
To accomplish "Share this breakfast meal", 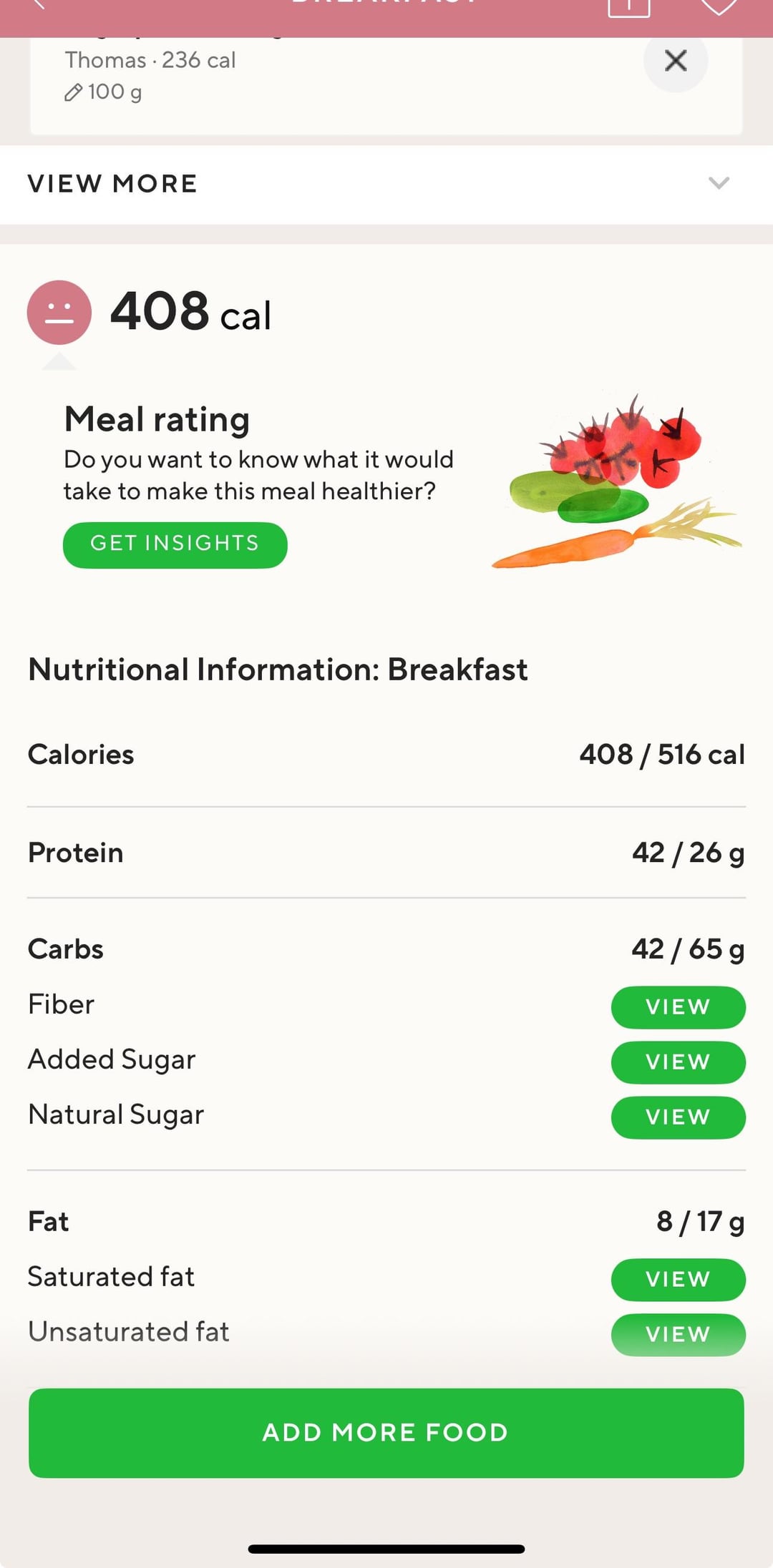I will (x=628, y=7).
